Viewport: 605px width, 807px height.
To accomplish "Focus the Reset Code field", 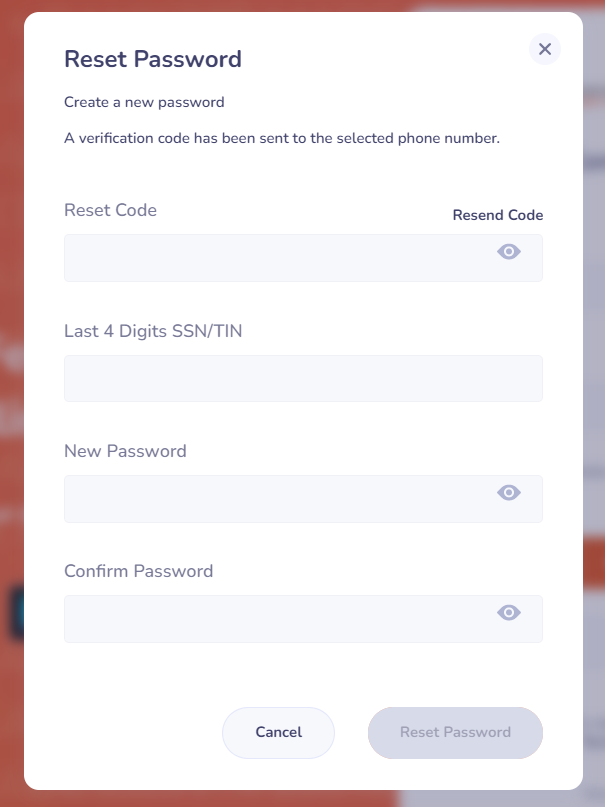I will point(275,258).
